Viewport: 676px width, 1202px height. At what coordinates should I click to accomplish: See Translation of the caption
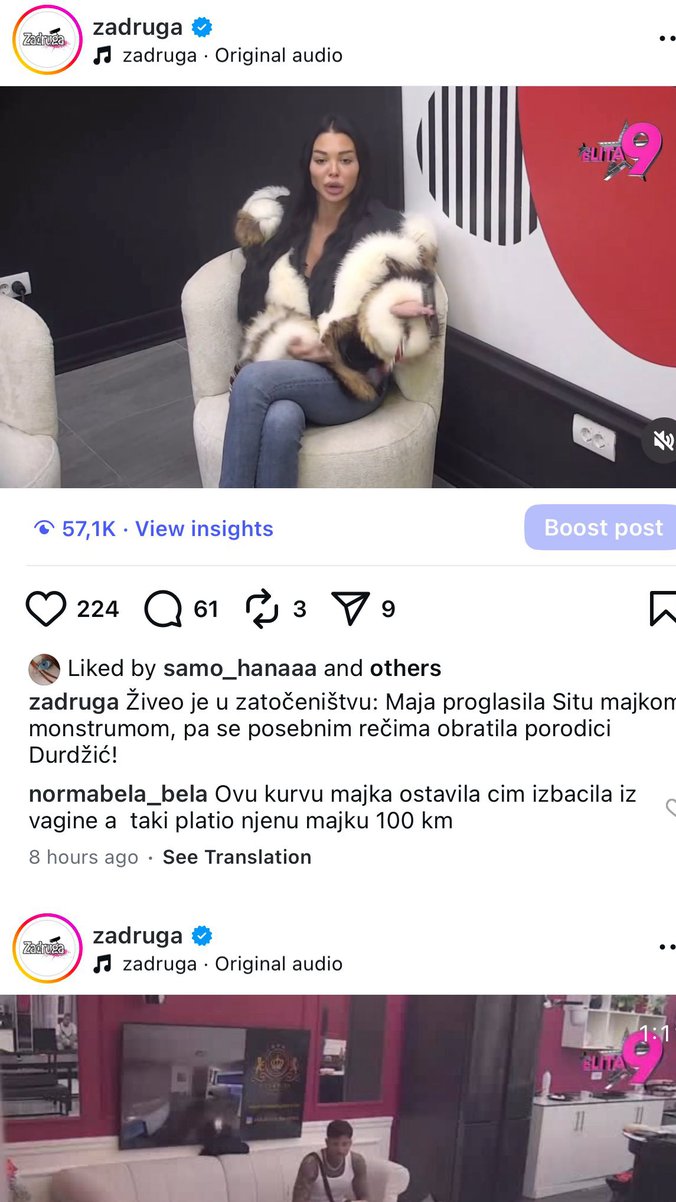click(x=237, y=857)
